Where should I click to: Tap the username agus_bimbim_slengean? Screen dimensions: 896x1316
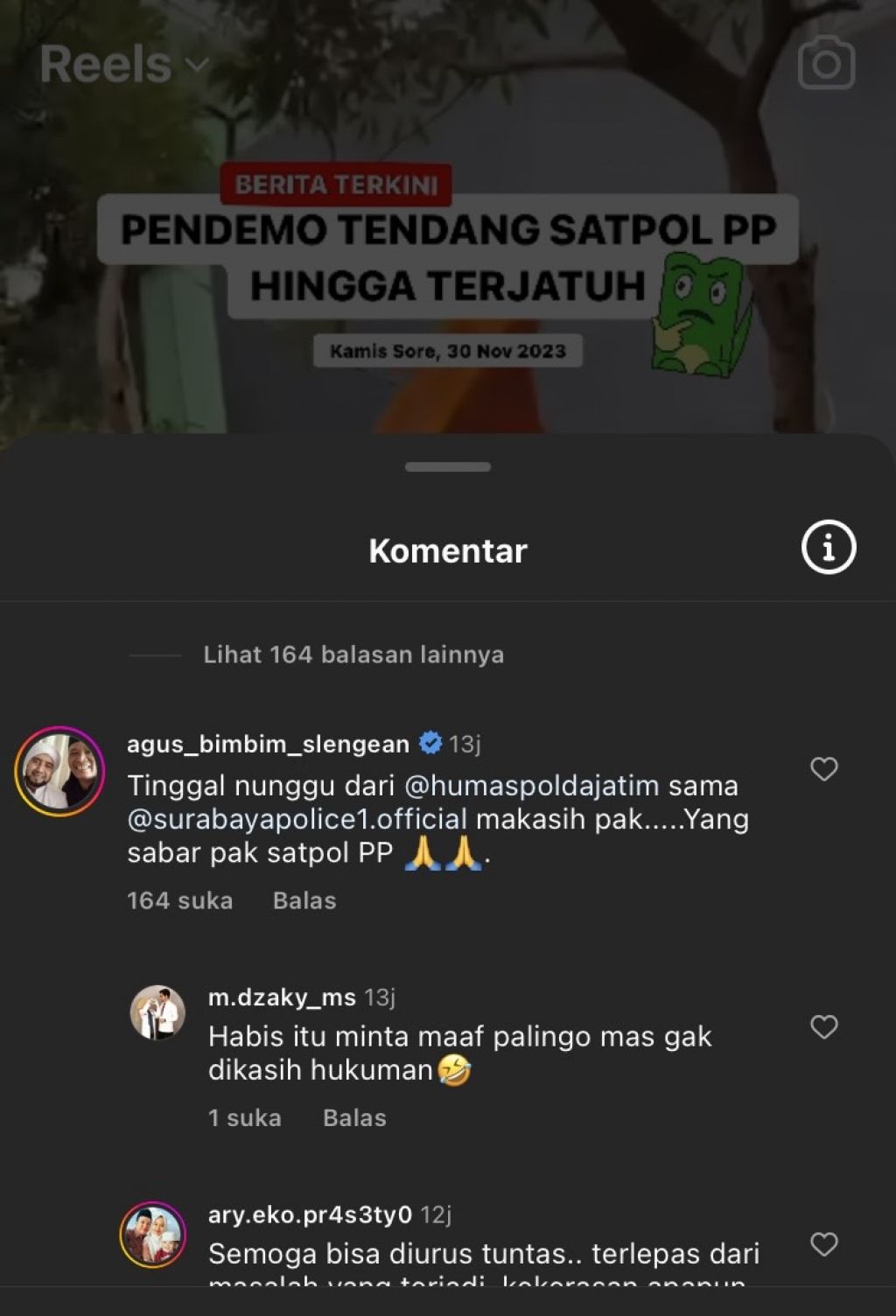(x=268, y=744)
